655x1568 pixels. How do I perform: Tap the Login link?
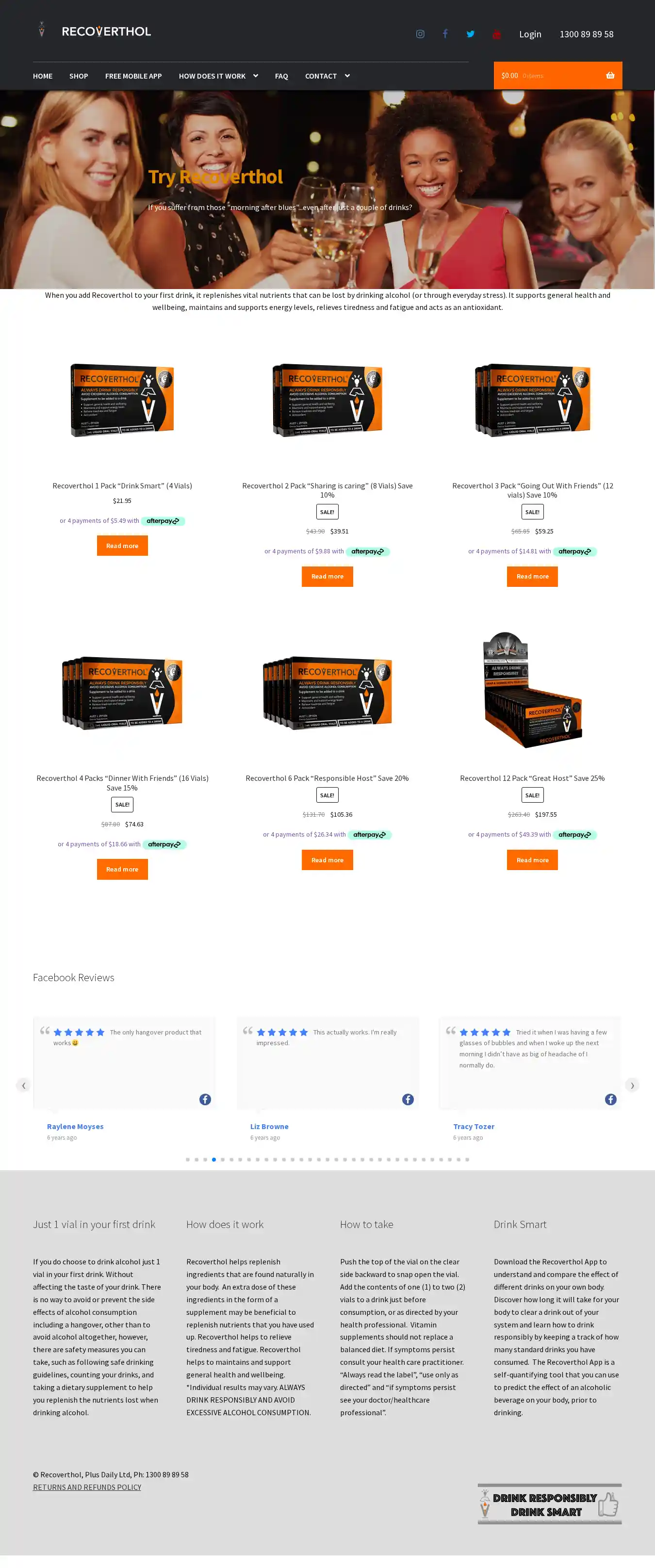pyautogui.click(x=530, y=34)
